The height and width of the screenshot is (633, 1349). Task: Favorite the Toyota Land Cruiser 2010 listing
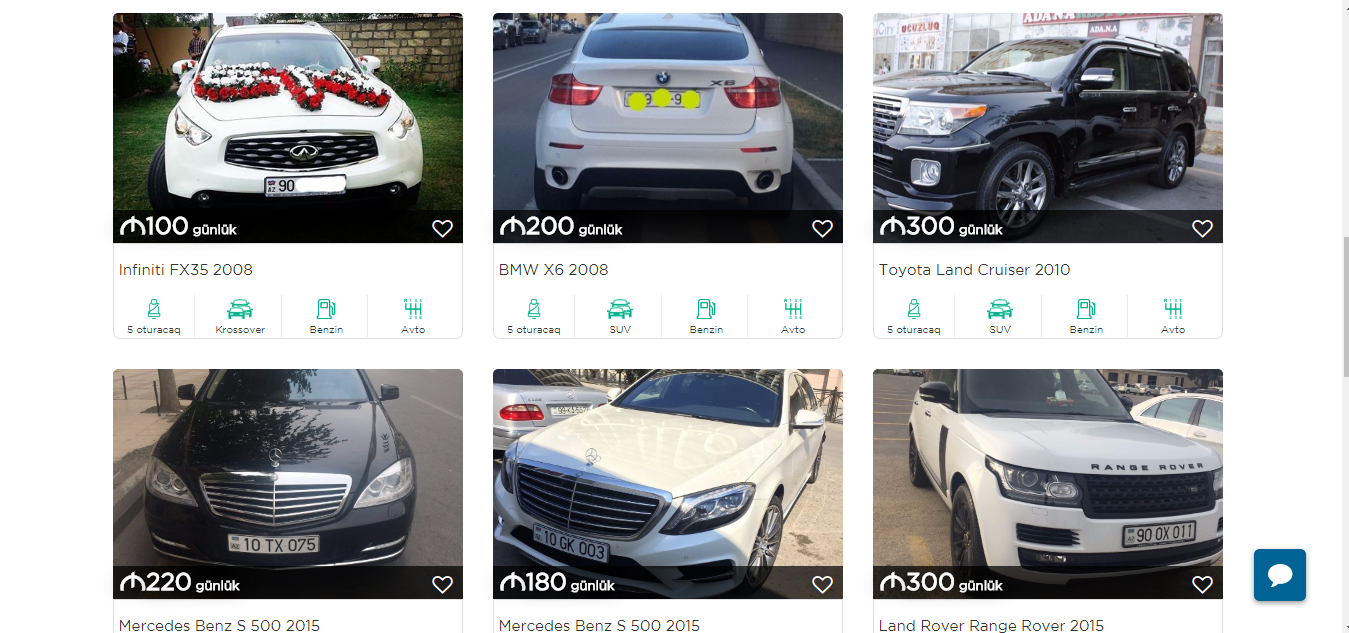1202,229
